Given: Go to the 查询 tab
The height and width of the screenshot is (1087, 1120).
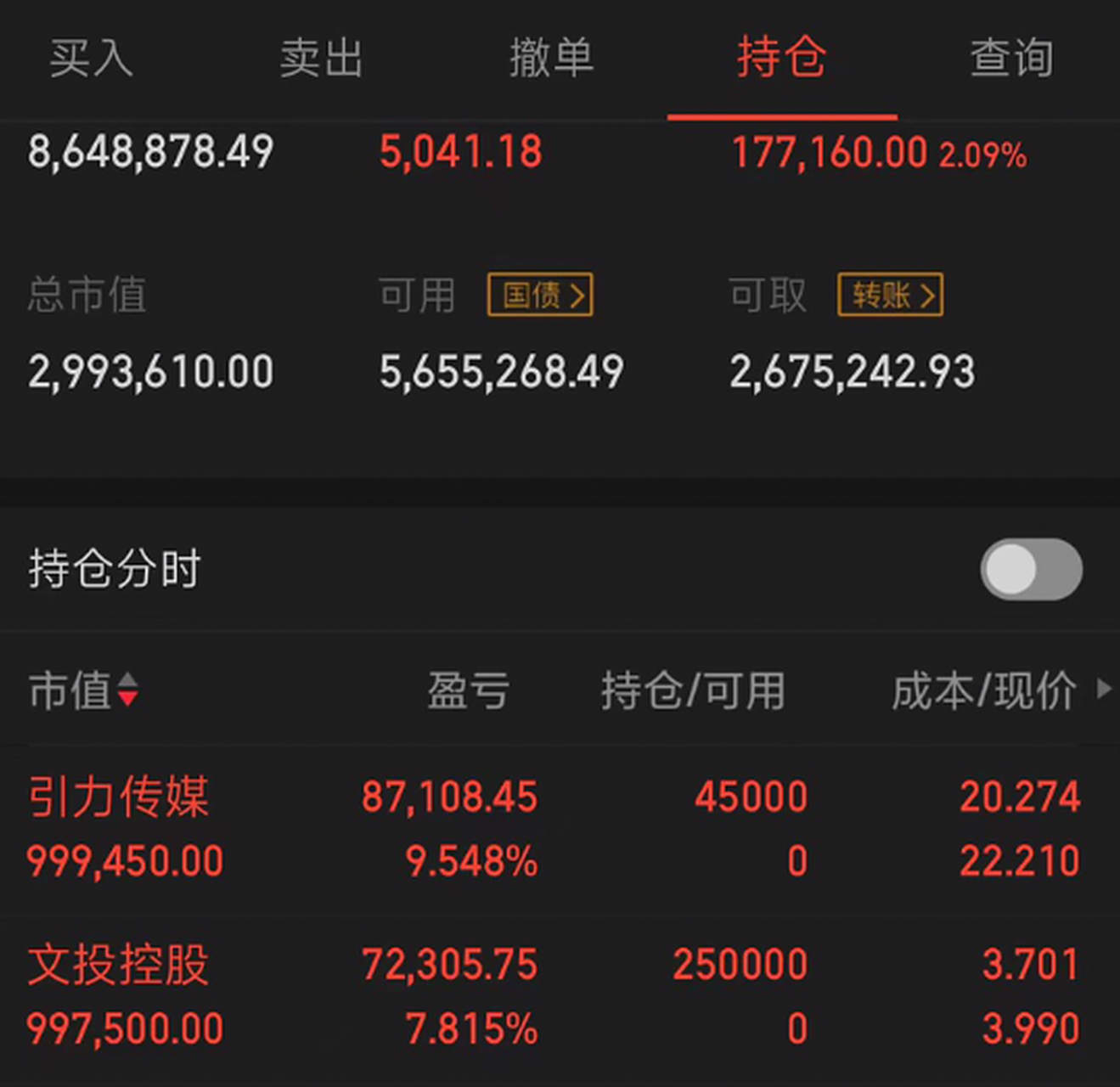Looking at the screenshot, I should tap(1011, 59).
